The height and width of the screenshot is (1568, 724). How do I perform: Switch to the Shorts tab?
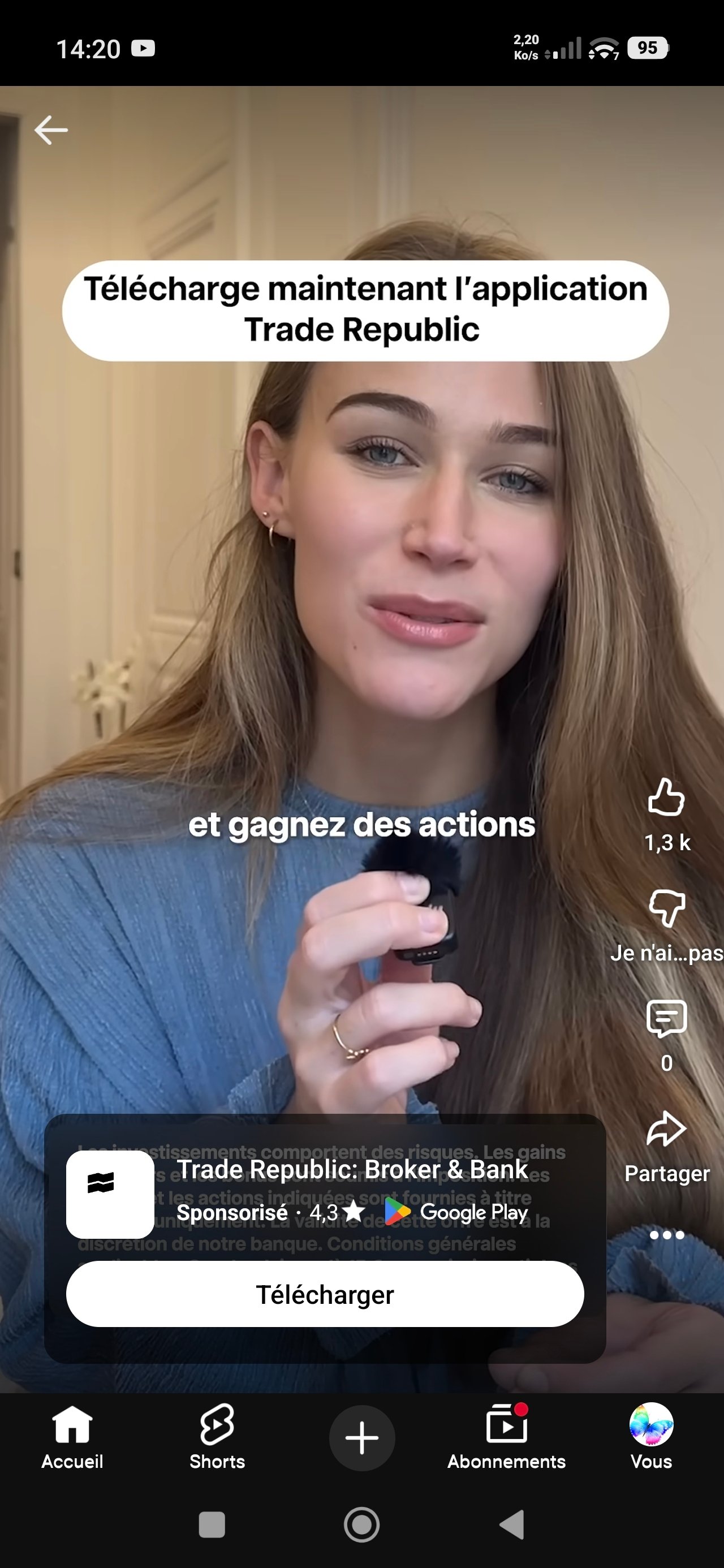coord(217,1437)
